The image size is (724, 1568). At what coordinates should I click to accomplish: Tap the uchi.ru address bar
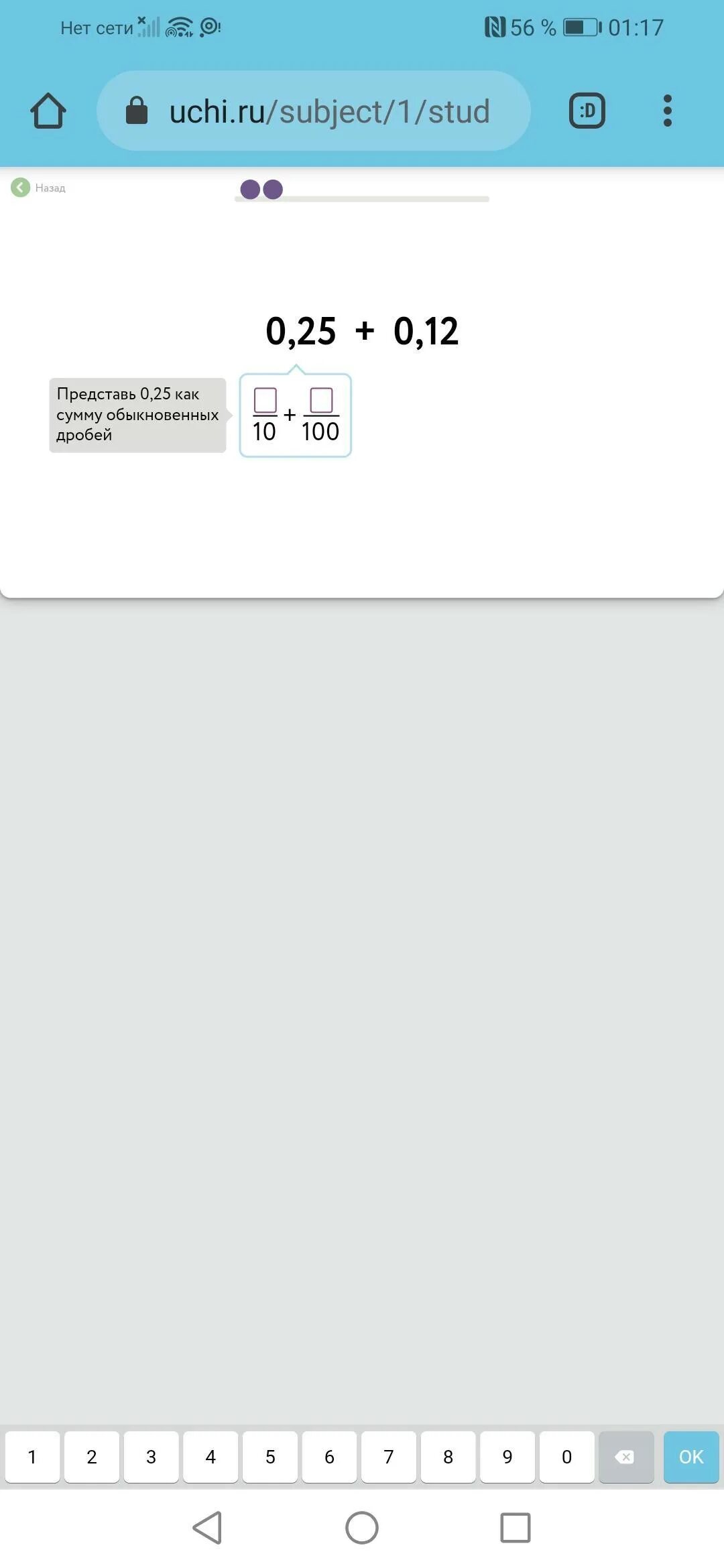pyautogui.click(x=314, y=111)
